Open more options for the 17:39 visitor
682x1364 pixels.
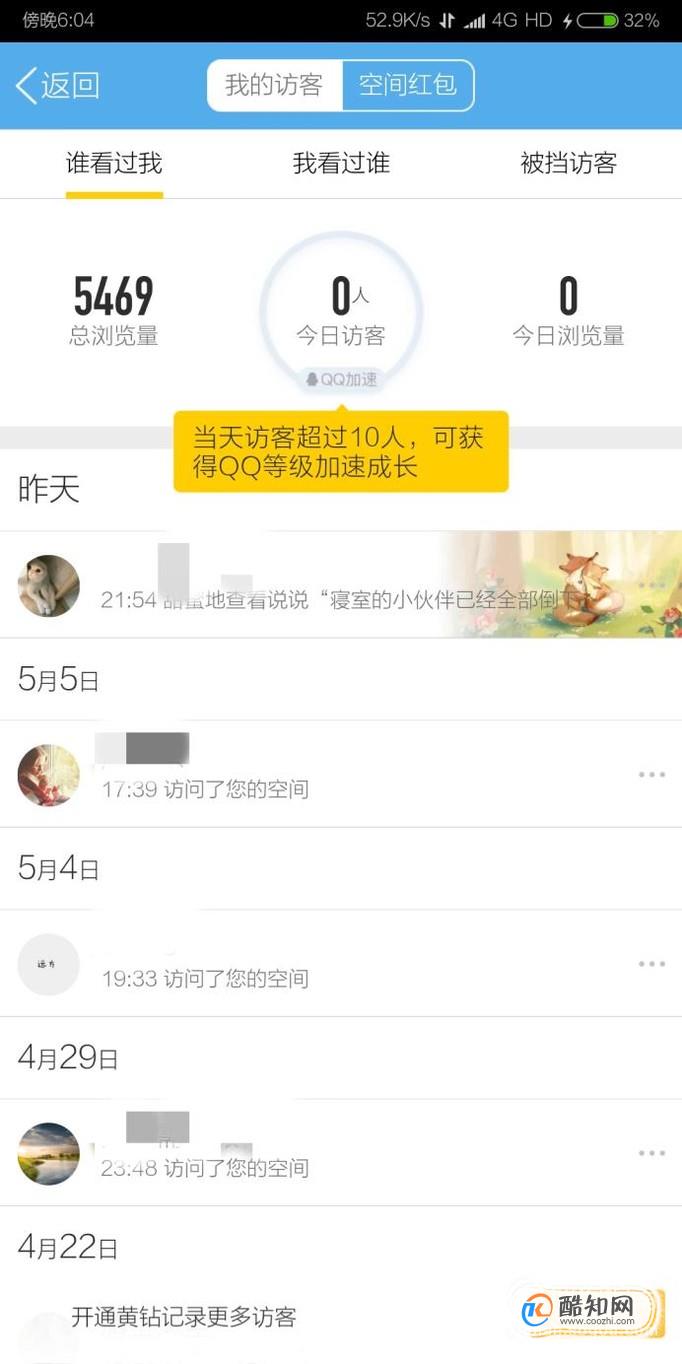(652, 774)
